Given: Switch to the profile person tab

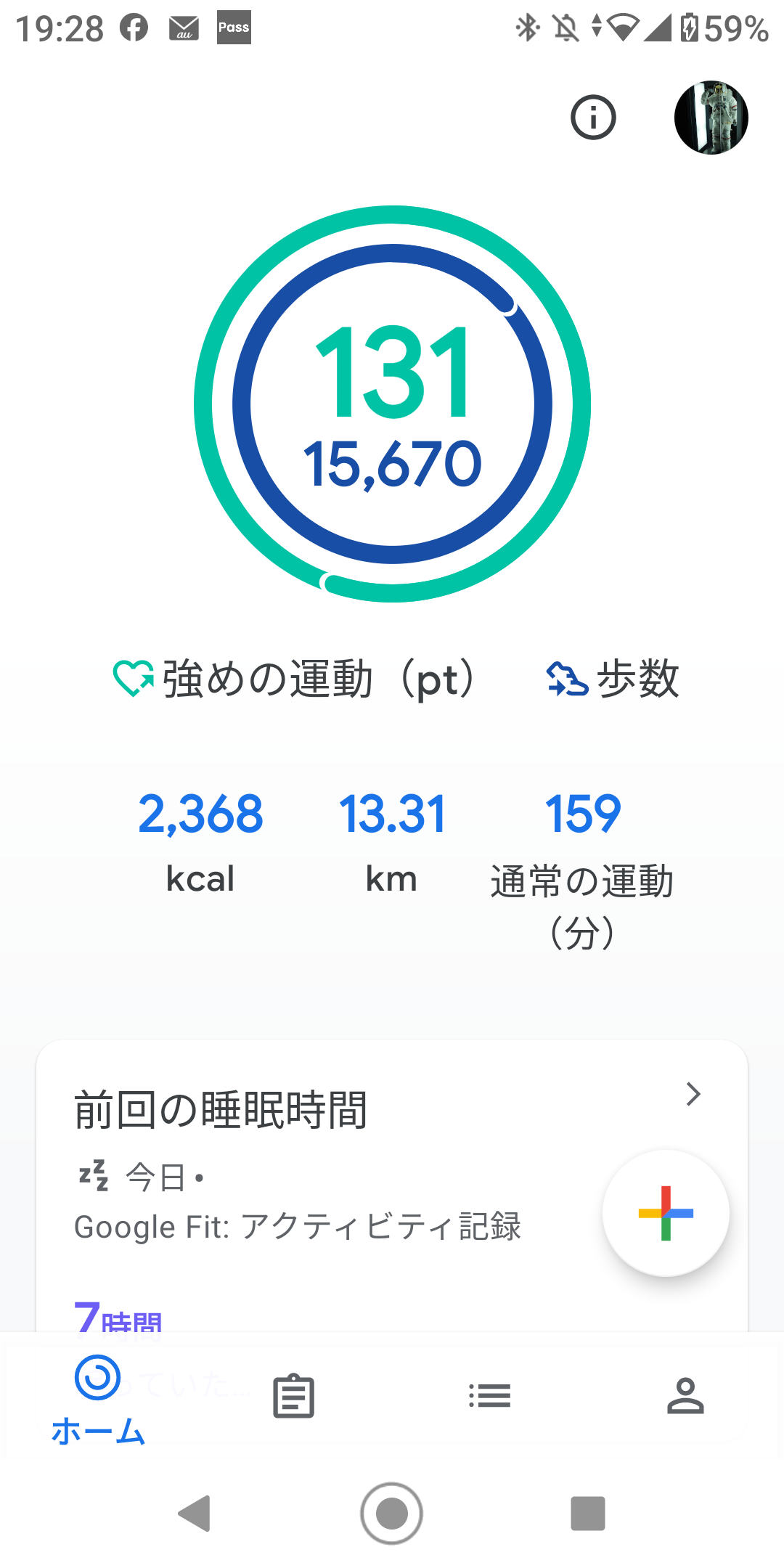Looking at the screenshot, I should click(685, 1396).
